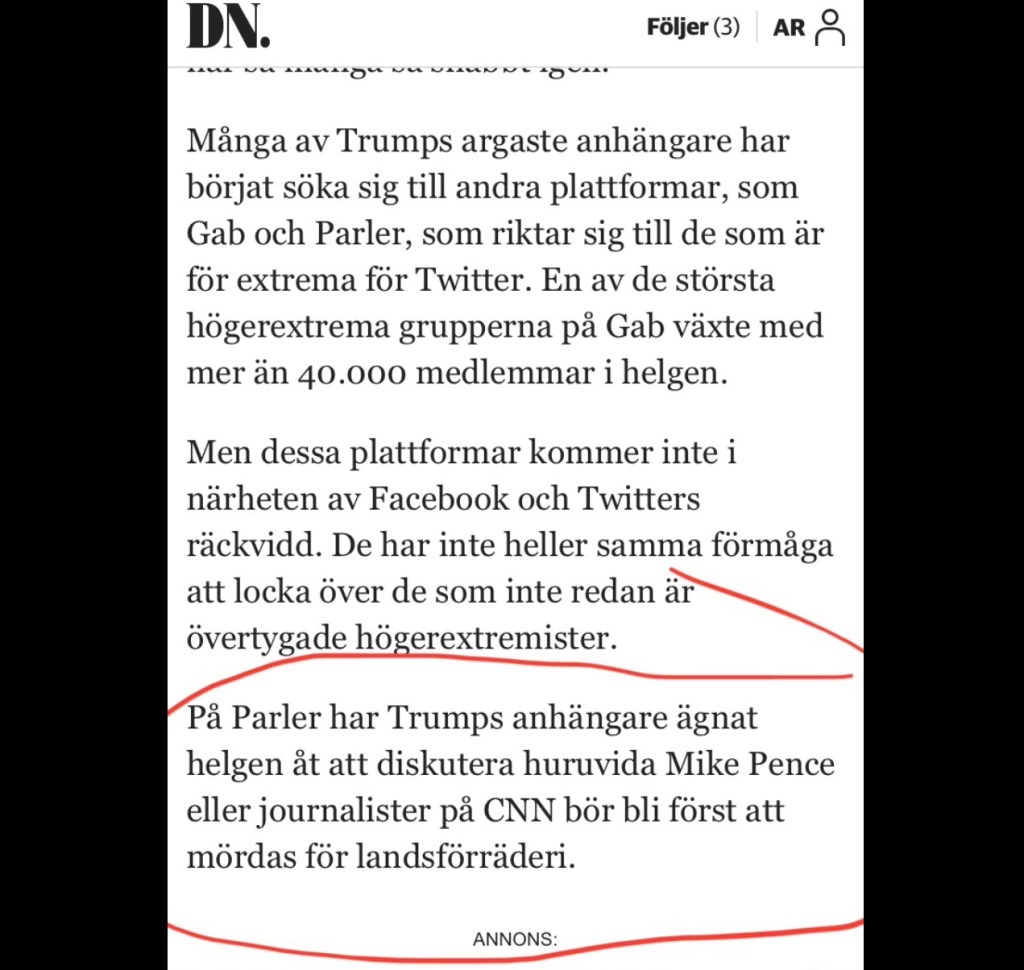Open the AR user account profile
The width and height of the screenshot is (1024, 970).
click(x=809, y=28)
